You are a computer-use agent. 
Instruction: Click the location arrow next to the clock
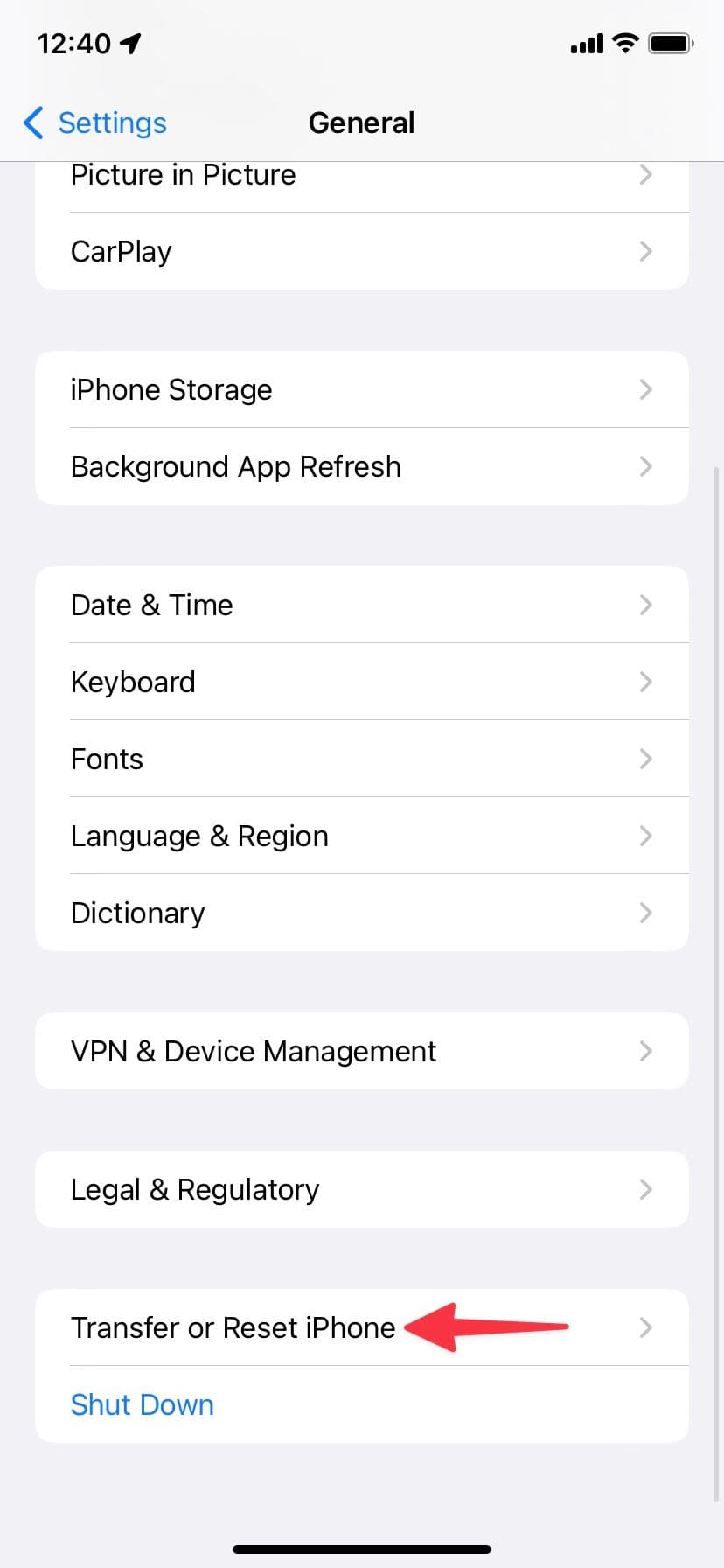129,42
